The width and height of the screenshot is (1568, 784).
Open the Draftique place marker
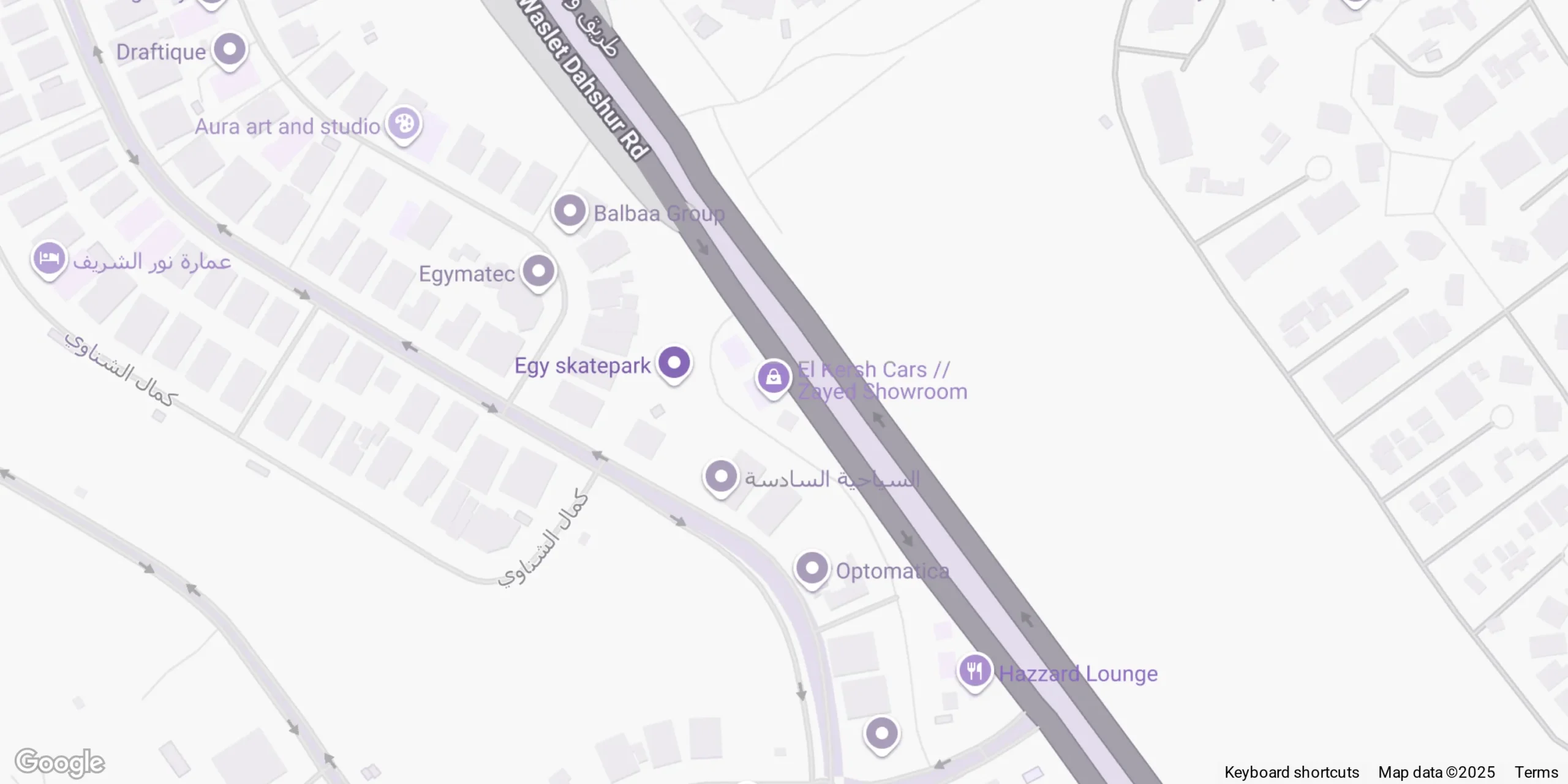point(230,50)
